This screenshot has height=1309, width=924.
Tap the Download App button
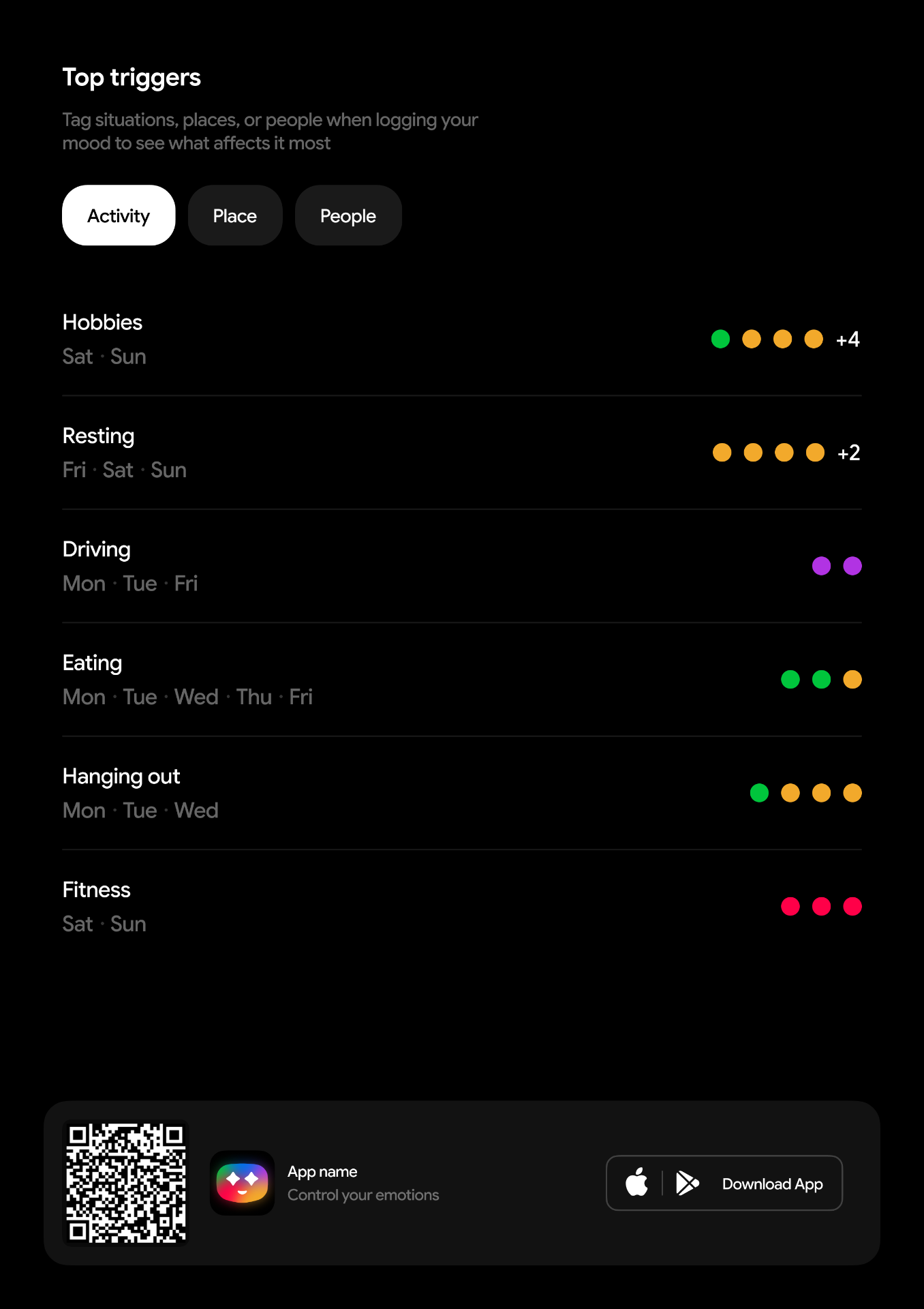(x=724, y=1183)
